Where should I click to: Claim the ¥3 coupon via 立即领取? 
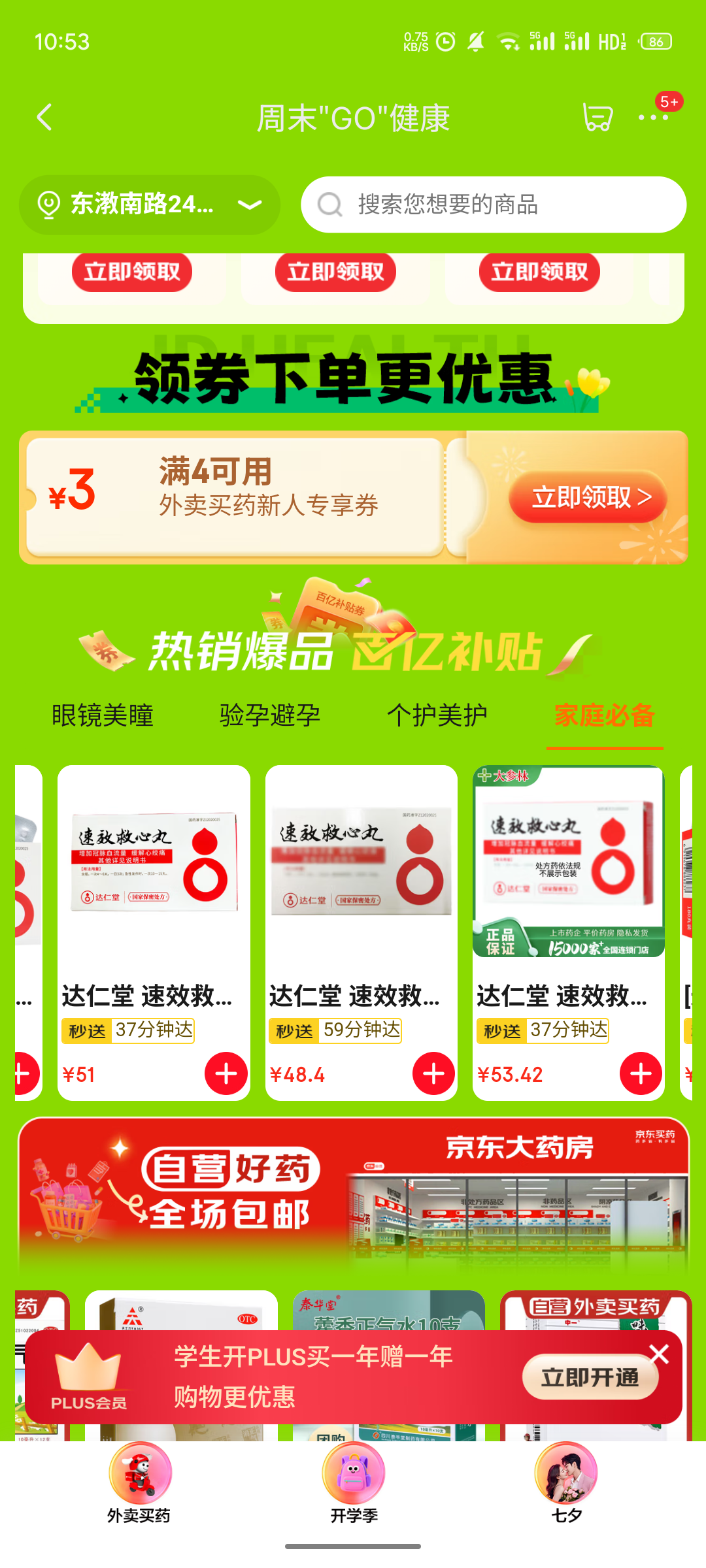pos(588,497)
